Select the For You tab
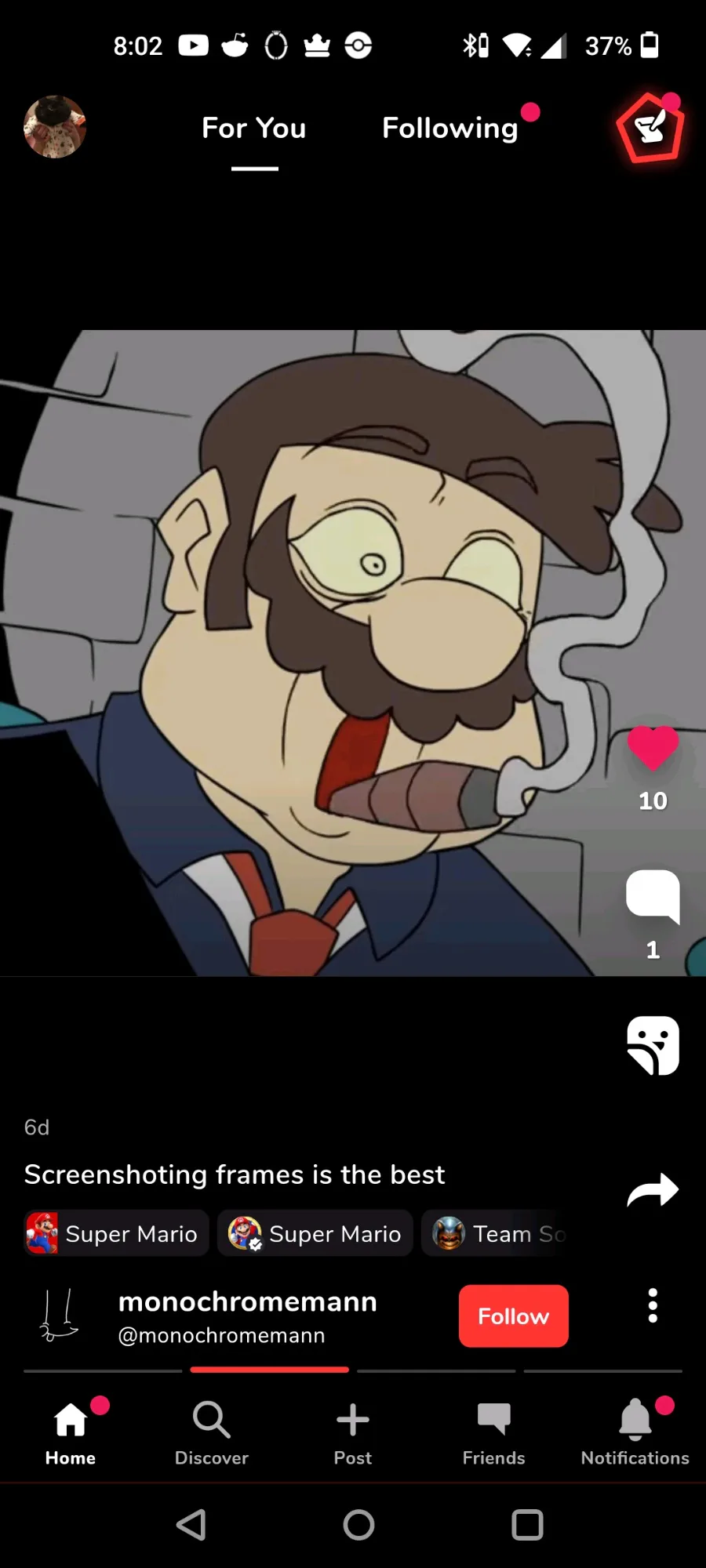 [x=253, y=128]
